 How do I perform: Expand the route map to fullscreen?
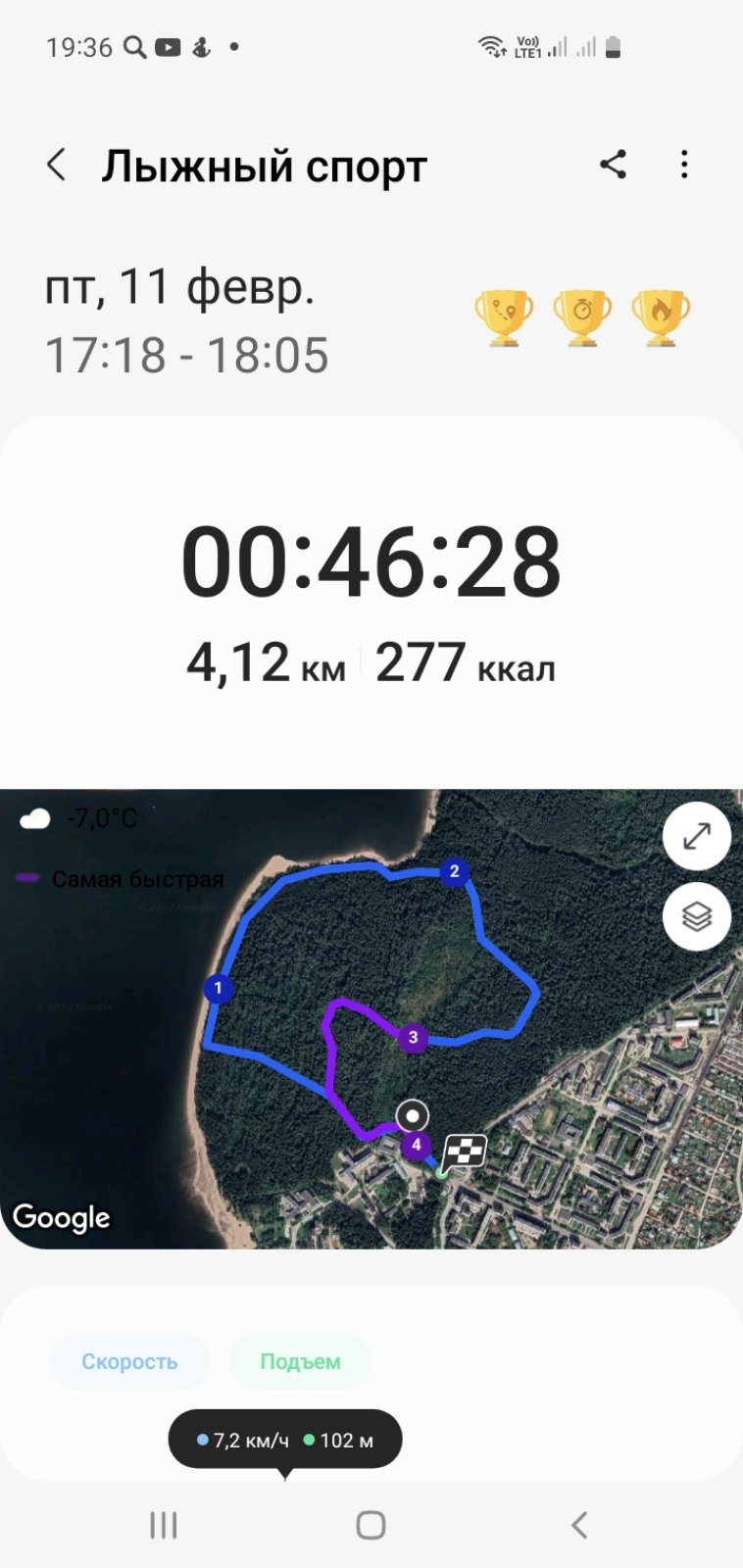(696, 837)
